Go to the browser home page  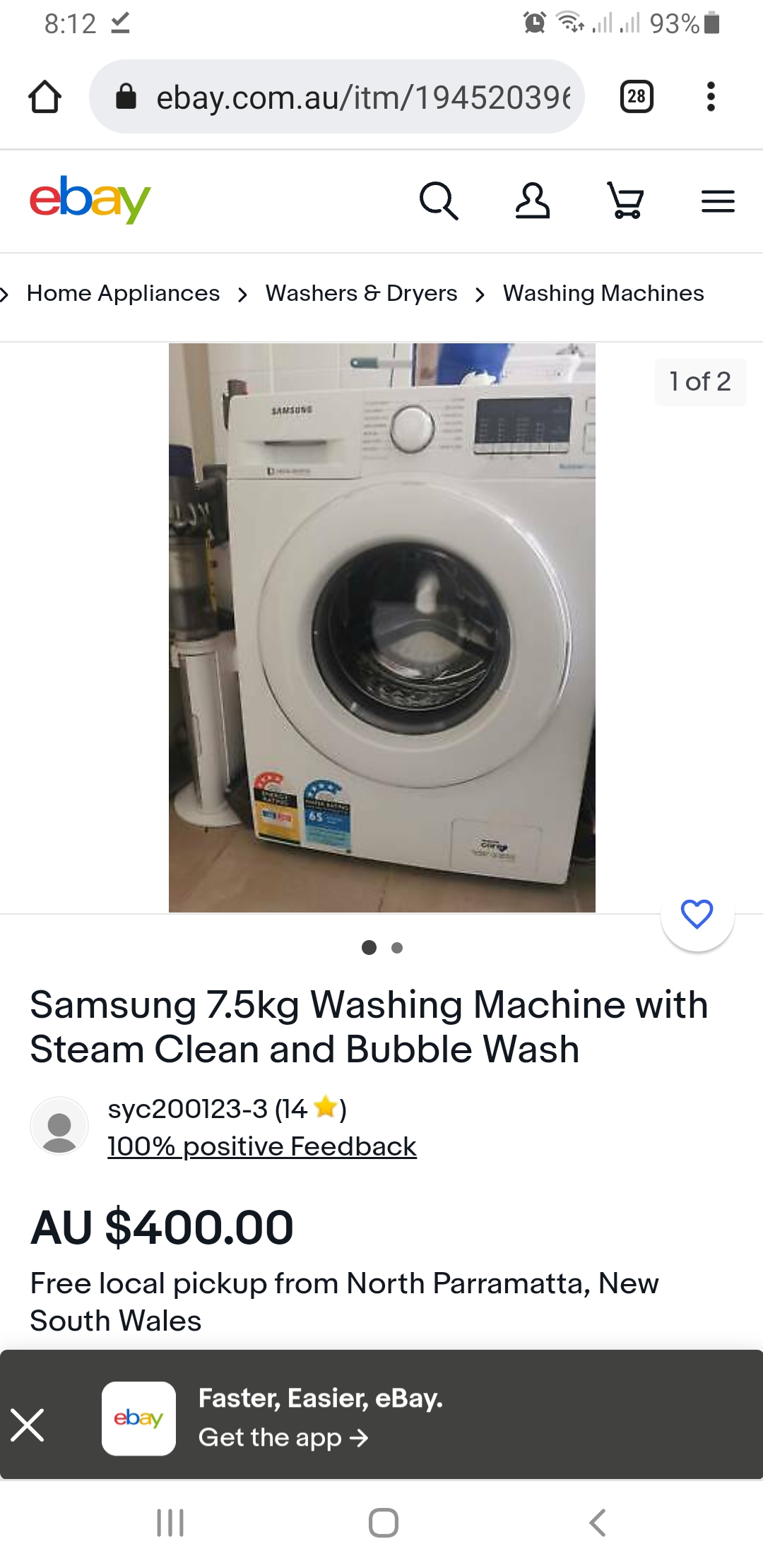pyautogui.click(x=45, y=97)
